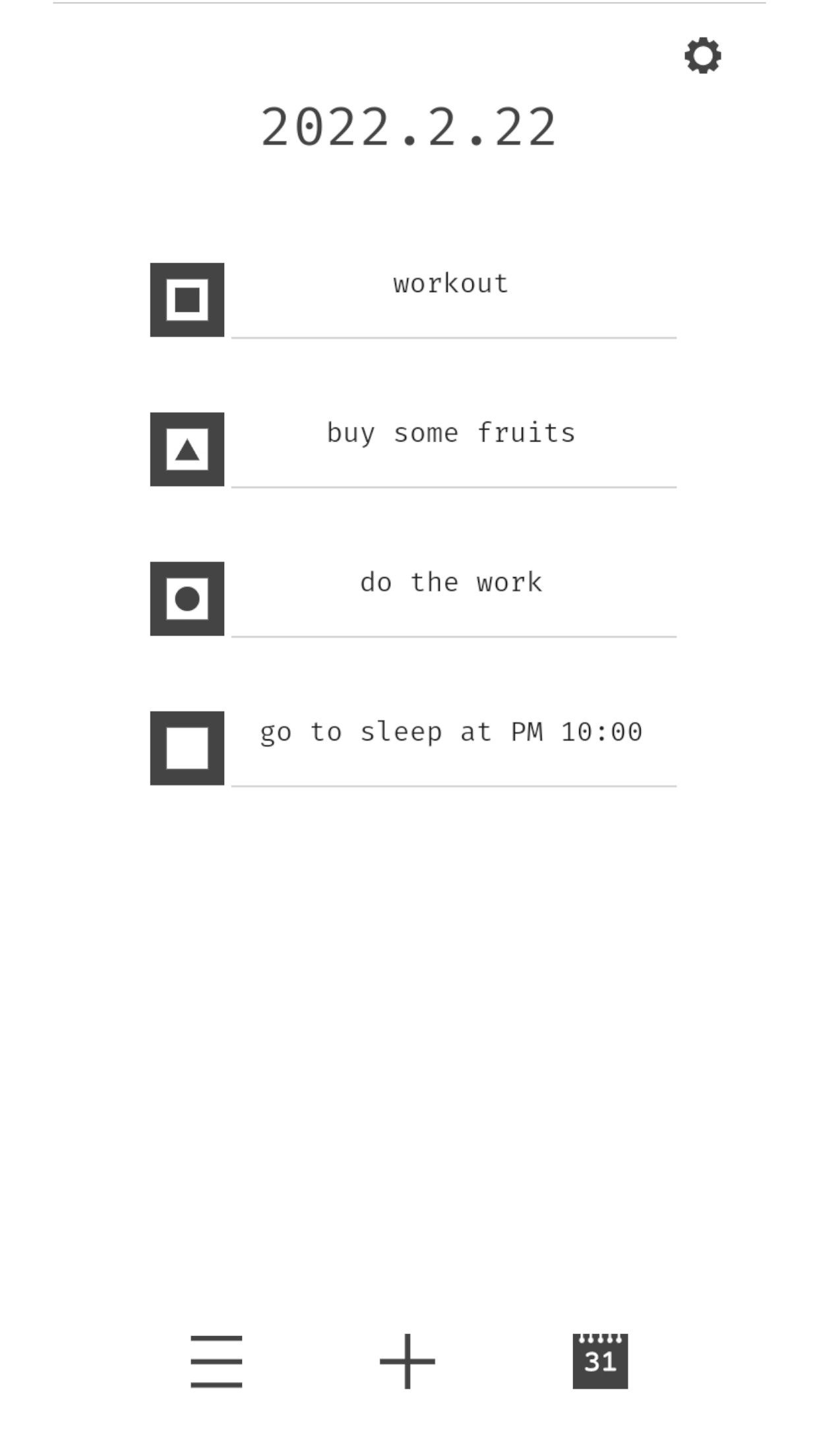This screenshot has height=1456, width=819.
Task: Select the text of the workout task
Action: click(x=450, y=282)
